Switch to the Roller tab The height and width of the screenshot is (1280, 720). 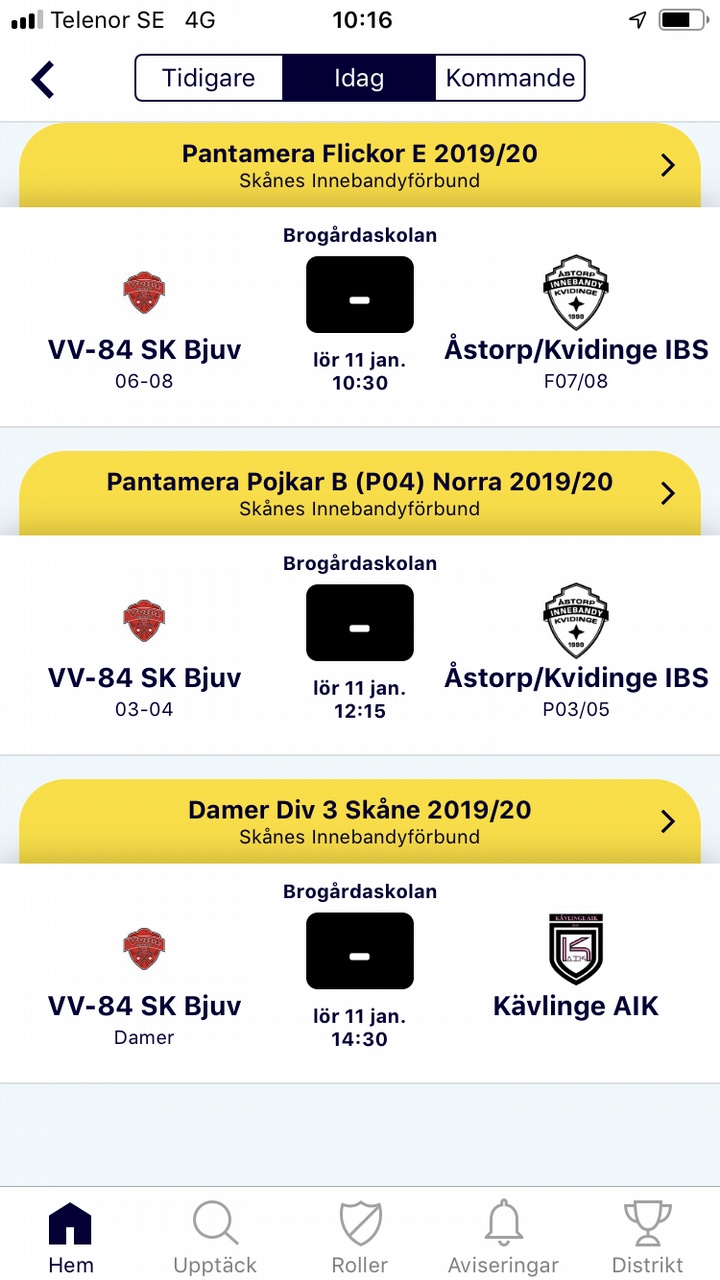359,1238
